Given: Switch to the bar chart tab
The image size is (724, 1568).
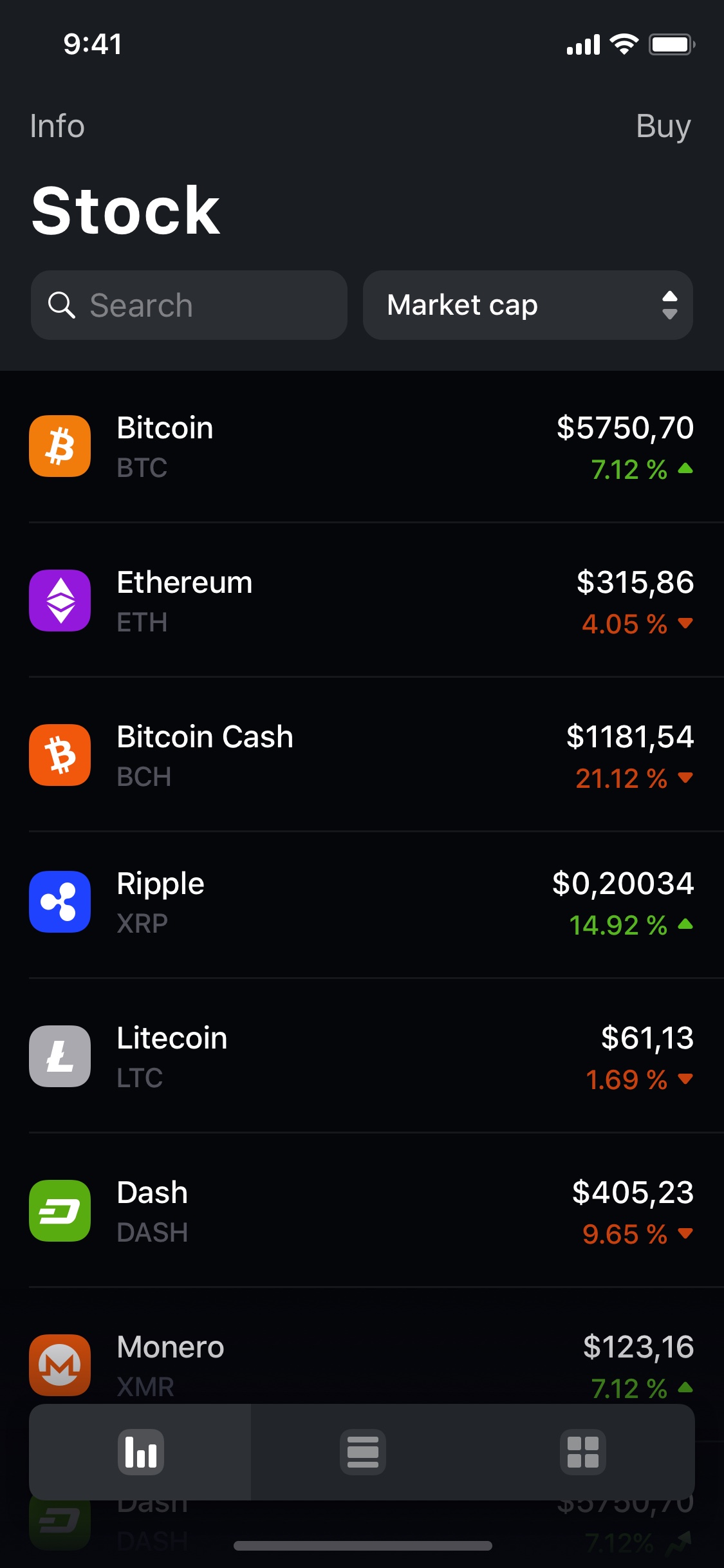Looking at the screenshot, I should point(140,1452).
